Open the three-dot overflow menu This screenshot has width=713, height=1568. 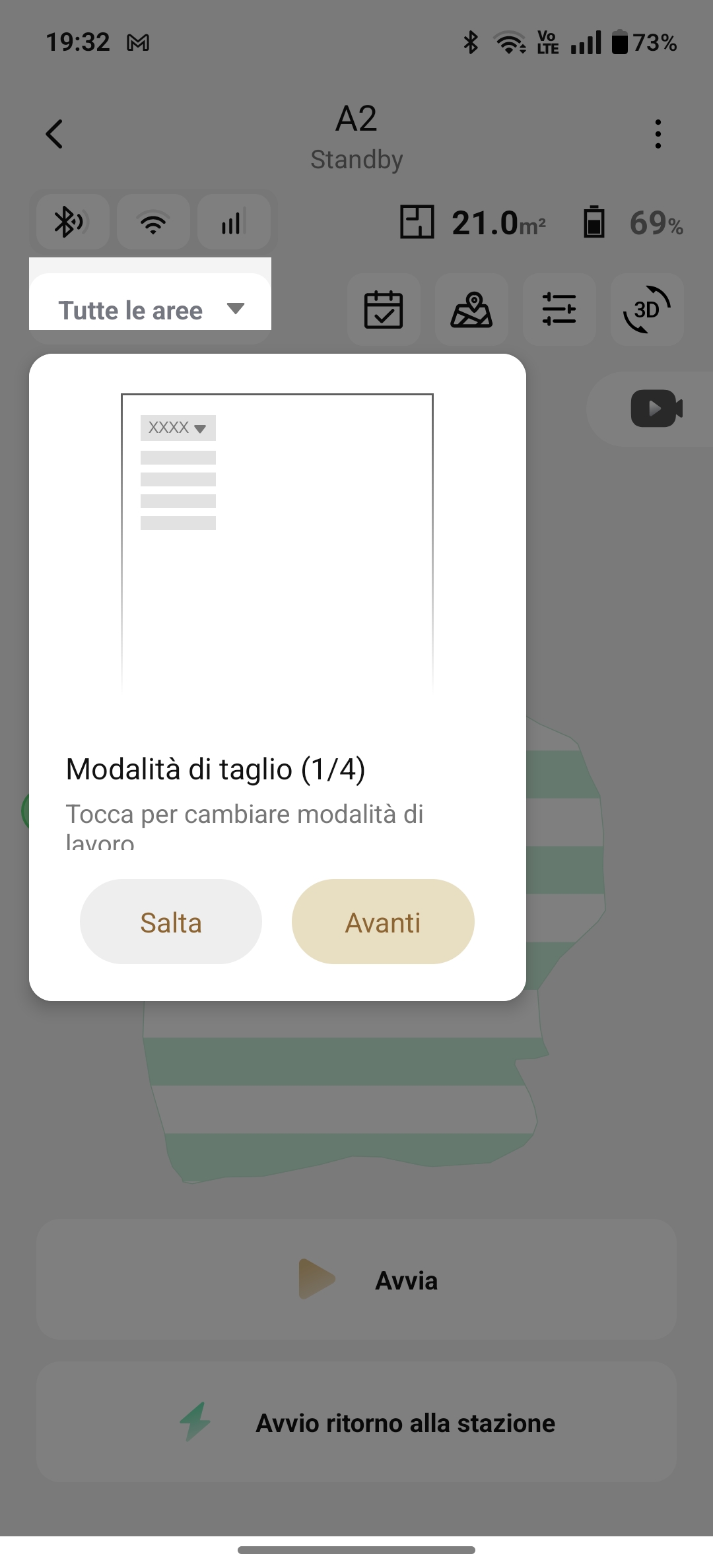[658, 134]
